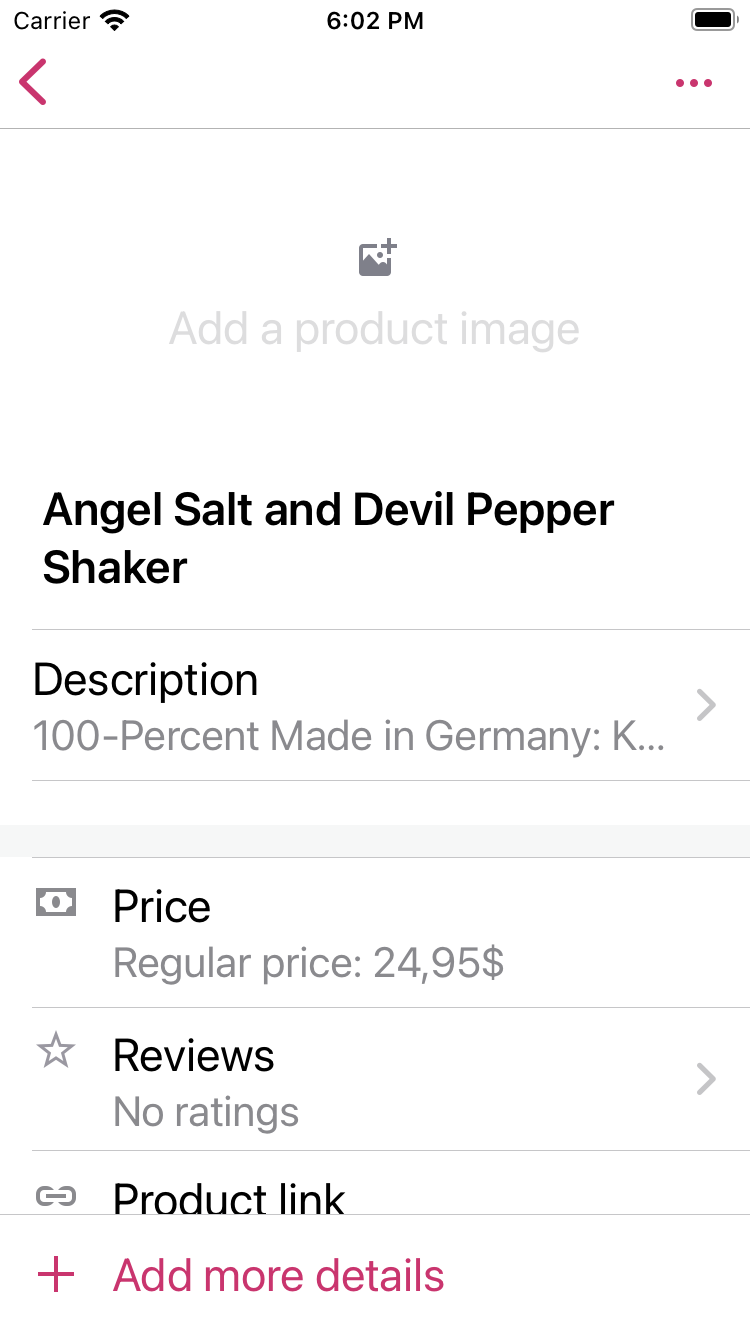This screenshot has height=1334, width=750.
Task: Open the three-dot overflow menu
Action: (x=693, y=83)
